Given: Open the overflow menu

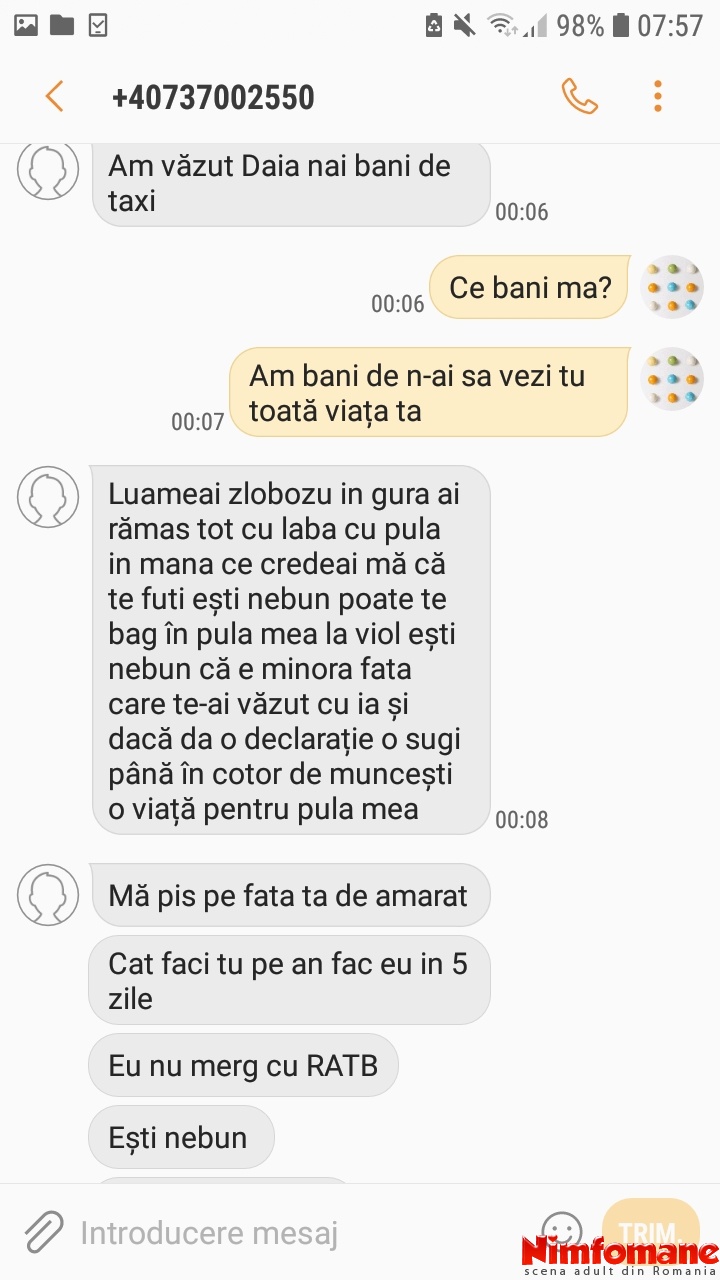Looking at the screenshot, I should [657, 97].
